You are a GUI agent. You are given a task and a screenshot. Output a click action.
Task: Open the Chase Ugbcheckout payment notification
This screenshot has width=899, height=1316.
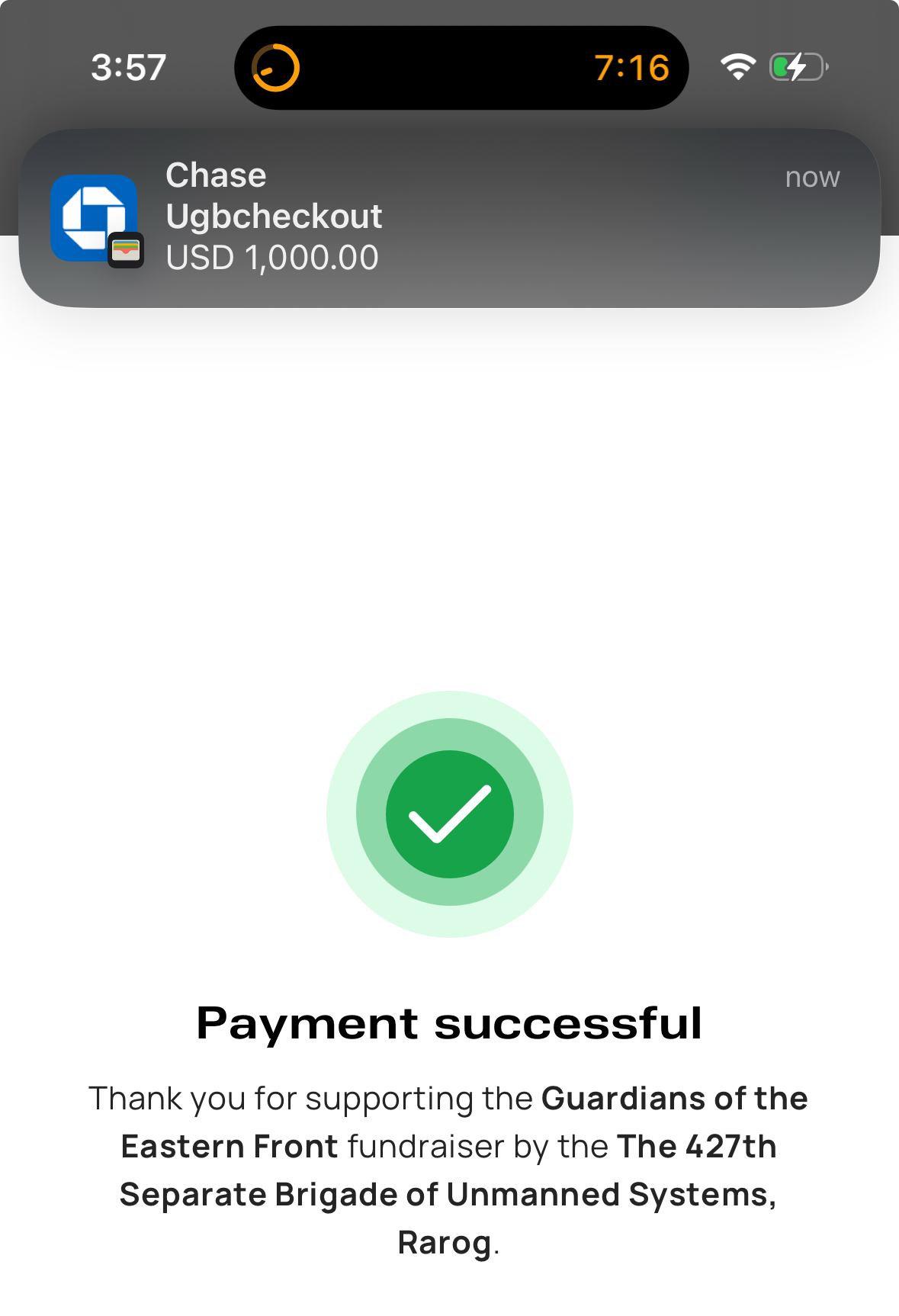450,218
